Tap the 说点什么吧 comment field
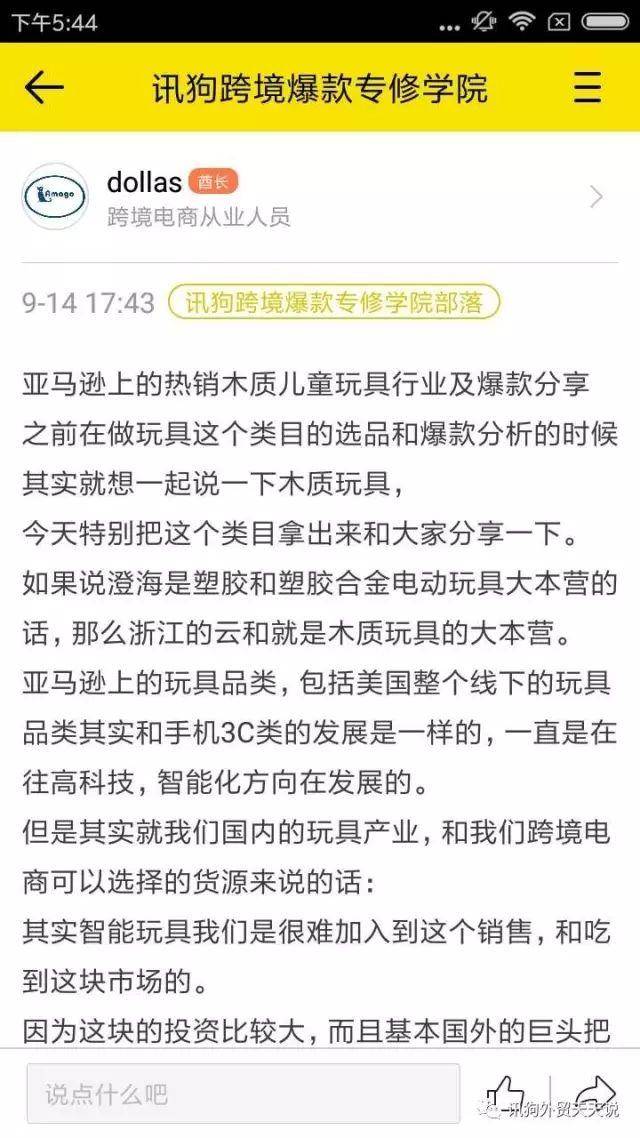The image size is (640, 1138). (243, 1093)
